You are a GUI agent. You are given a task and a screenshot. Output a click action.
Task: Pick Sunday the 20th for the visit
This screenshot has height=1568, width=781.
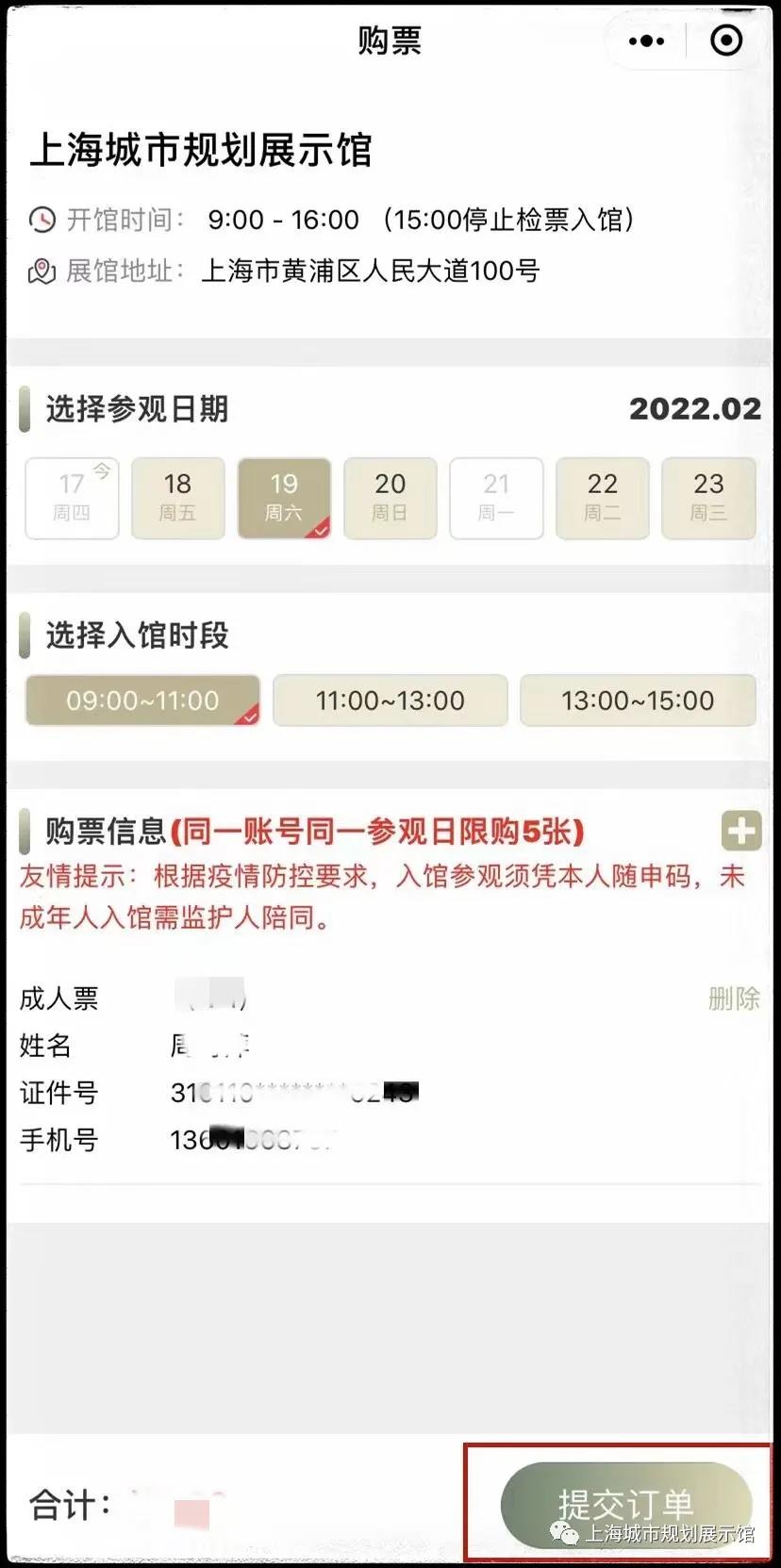390,498
